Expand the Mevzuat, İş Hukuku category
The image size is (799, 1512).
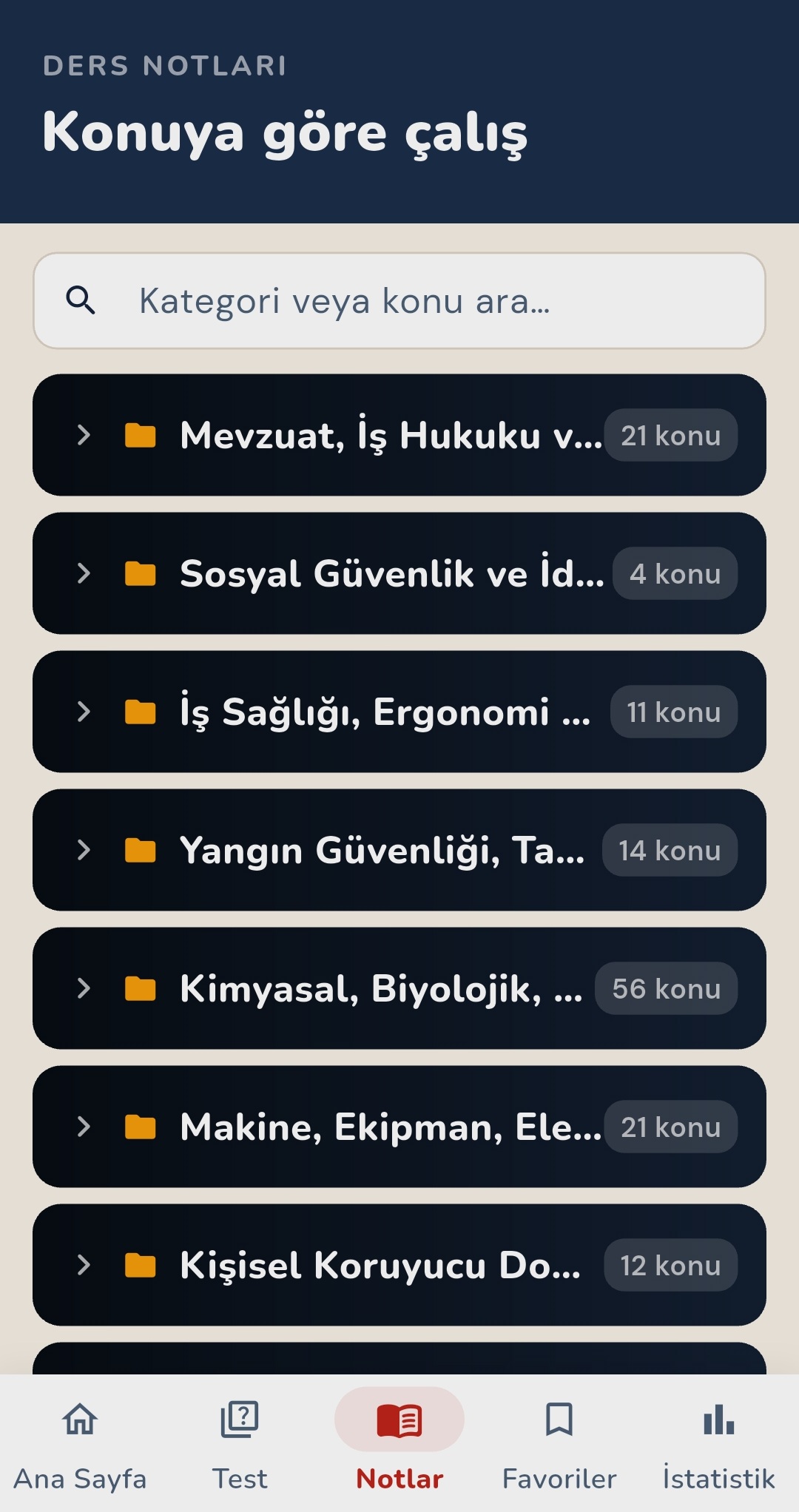click(x=84, y=435)
